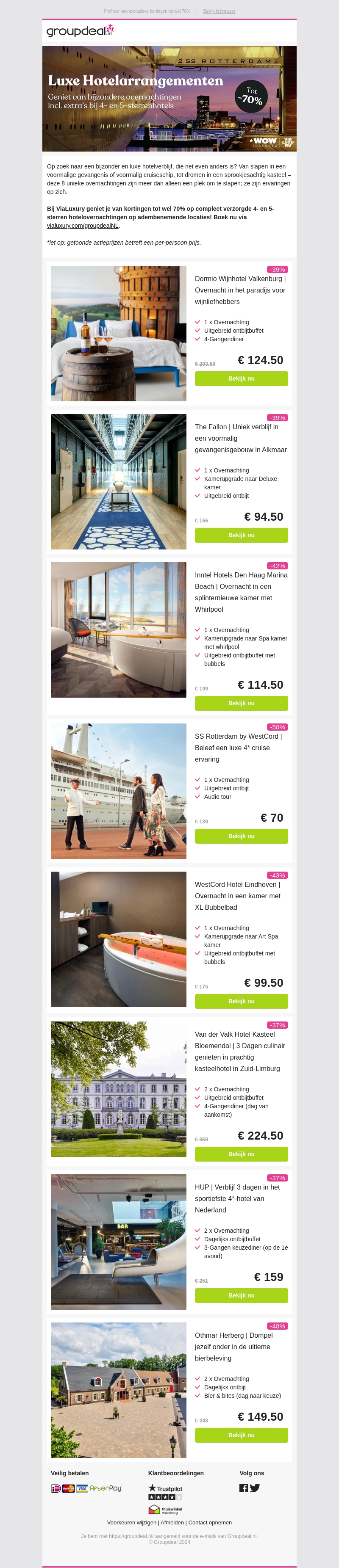The height and width of the screenshot is (1568, 339).
Task: Tap 'Bekijk nu' for Inntel Hotels Den Haag
Action: [x=241, y=703]
